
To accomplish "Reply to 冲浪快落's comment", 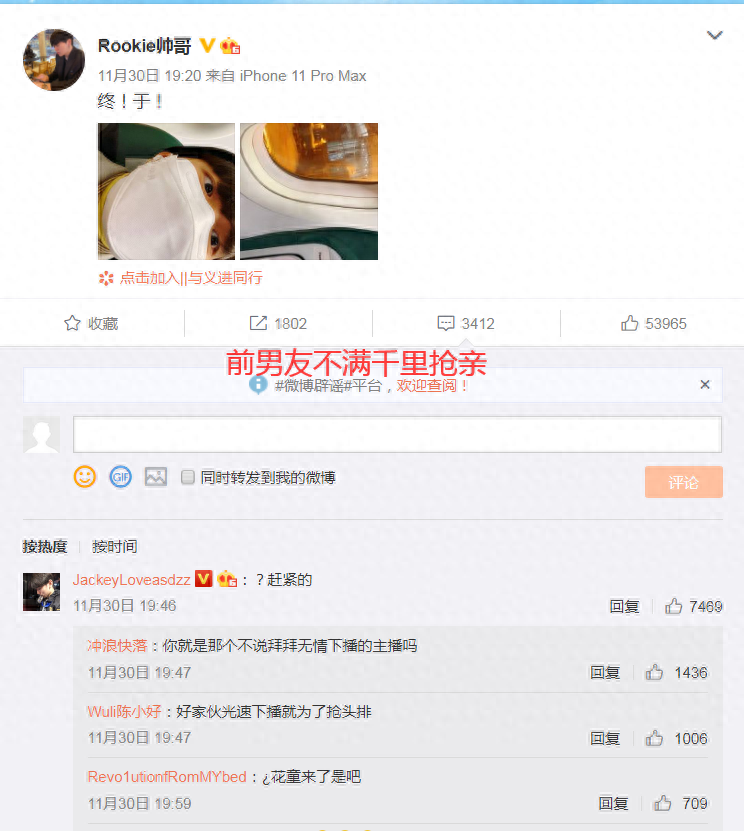I will coord(605,673).
